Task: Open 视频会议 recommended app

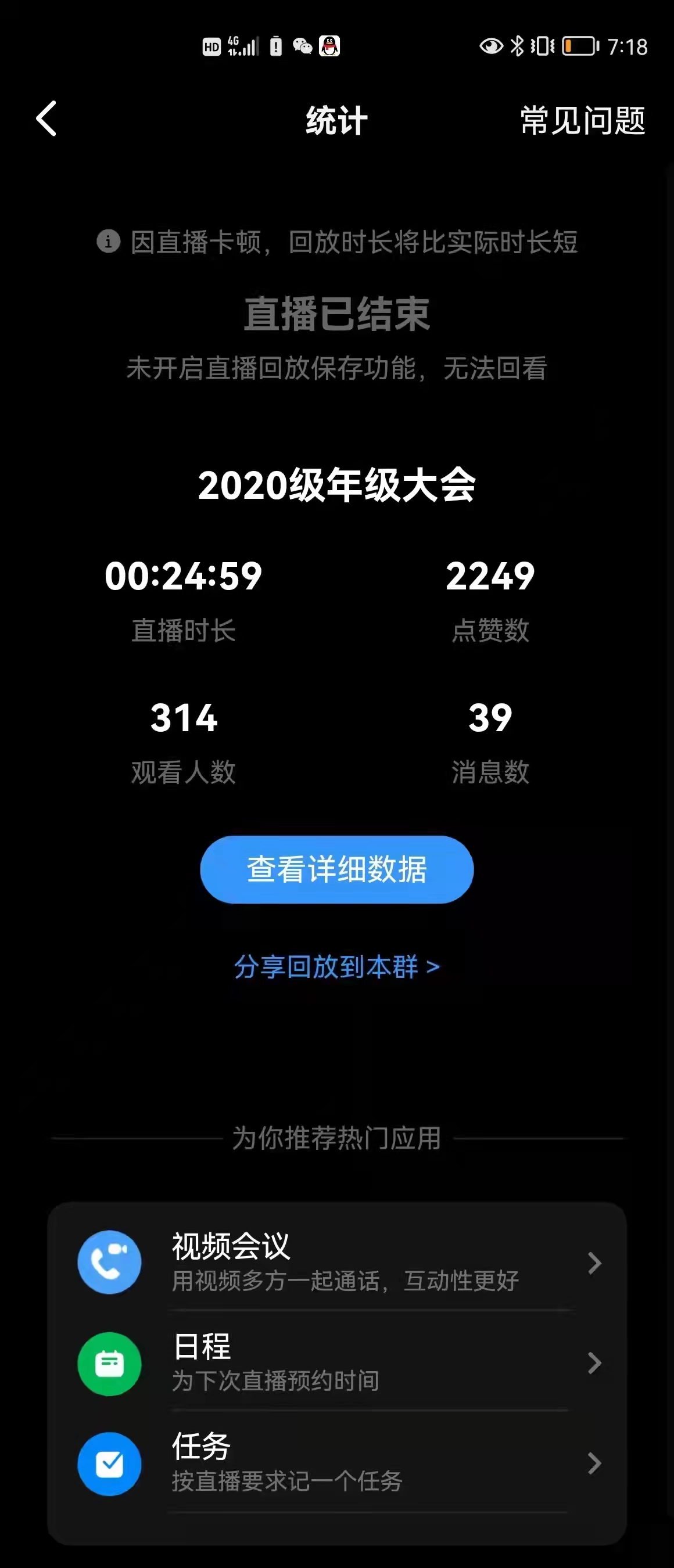Action: click(336, 1262)
